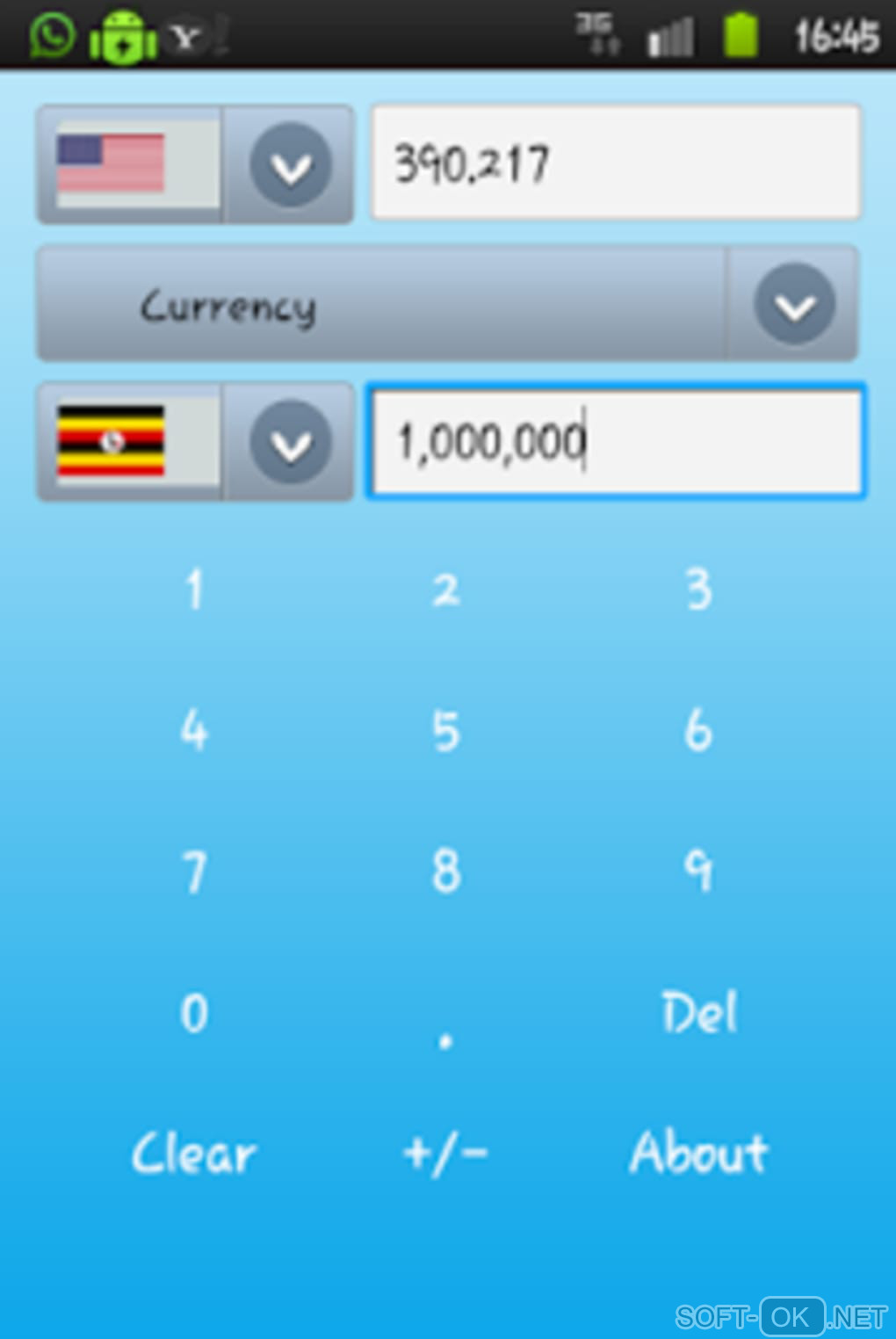This screenshot has height=1339, width=896.
Task: Enter digit 6 on keypad
Action: 698,730
